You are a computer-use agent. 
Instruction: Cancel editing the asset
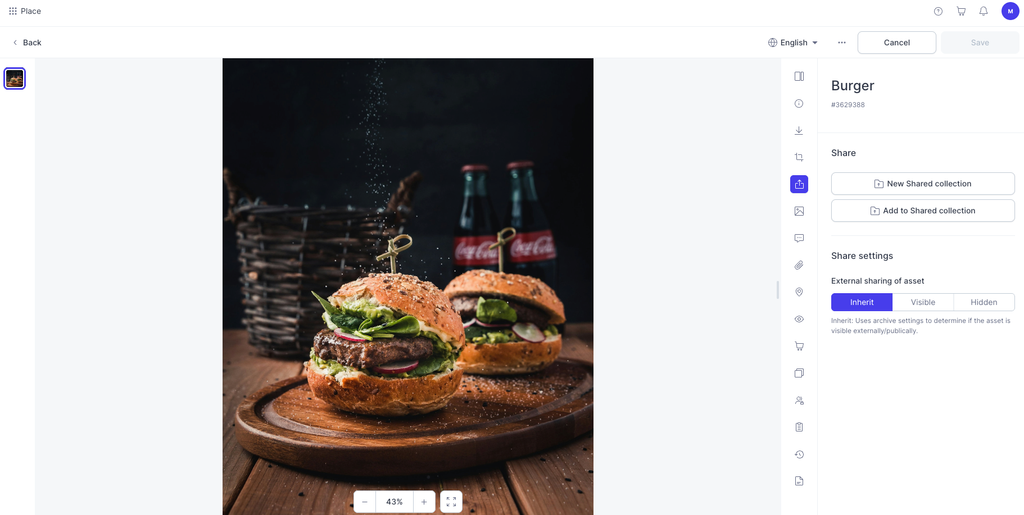[x=896, y=43]
